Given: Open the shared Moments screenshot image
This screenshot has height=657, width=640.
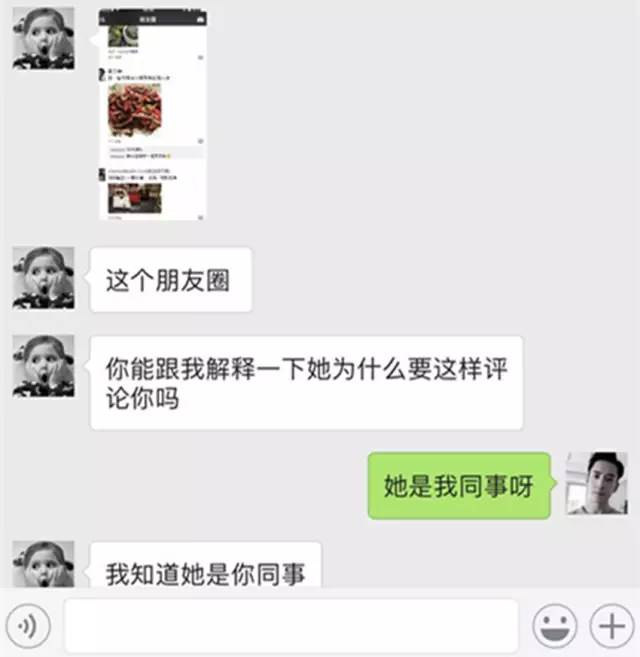Looking at the screenshot, I should [x=153, y=113].
